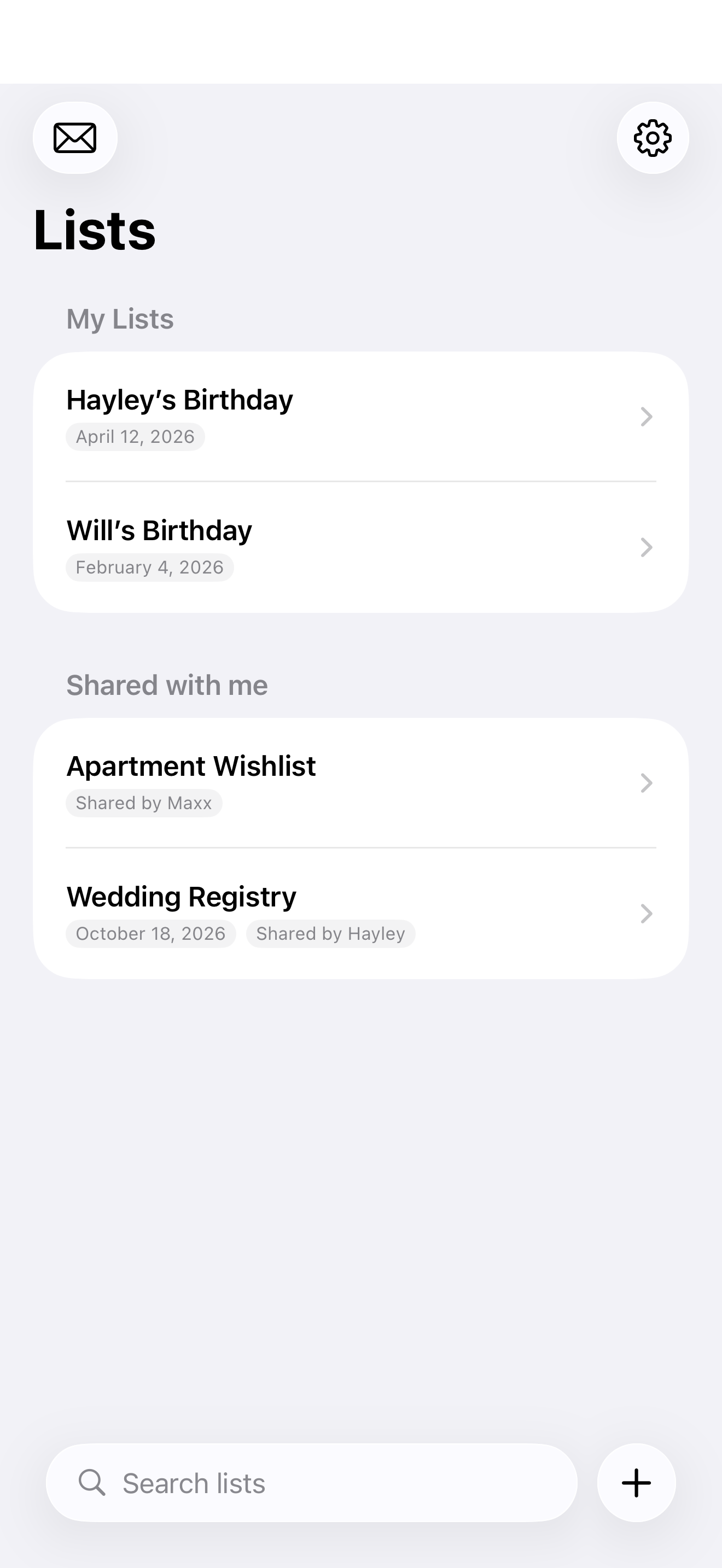Open Hayley's Birthday via its chevron

pos(647,417)
